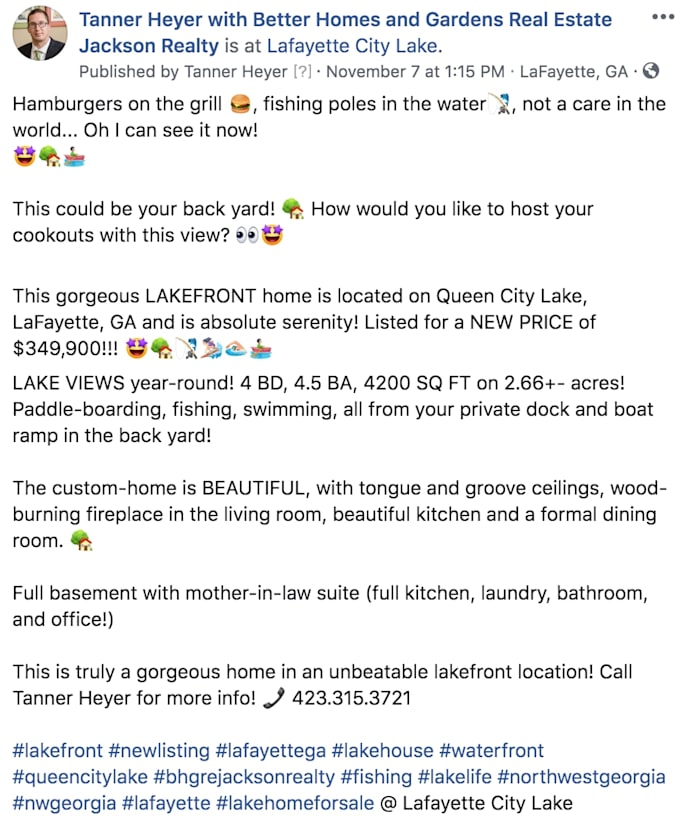Open the #nwgeorgia hashtag

62,803
